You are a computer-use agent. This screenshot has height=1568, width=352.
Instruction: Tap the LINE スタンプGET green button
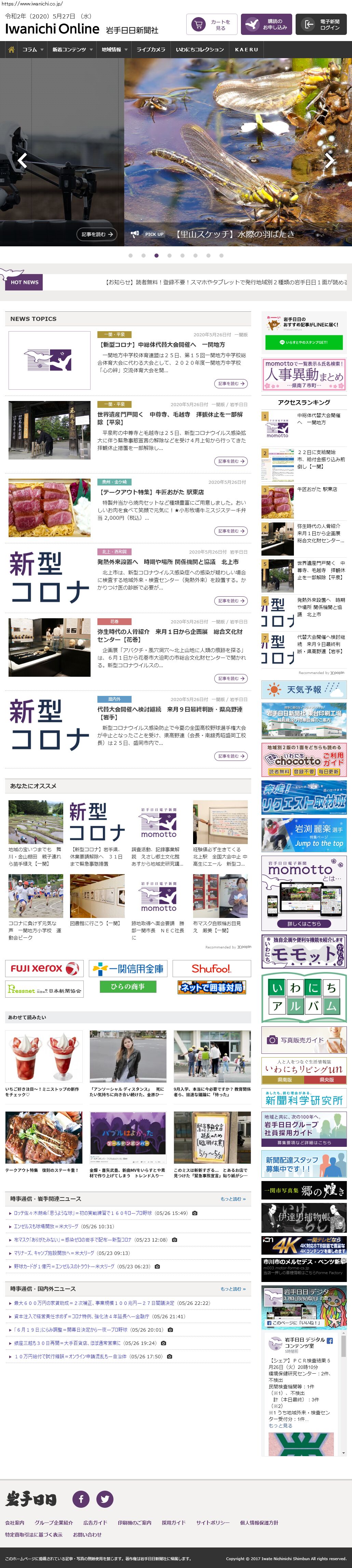pyautogui.click(x=303, y=342)
